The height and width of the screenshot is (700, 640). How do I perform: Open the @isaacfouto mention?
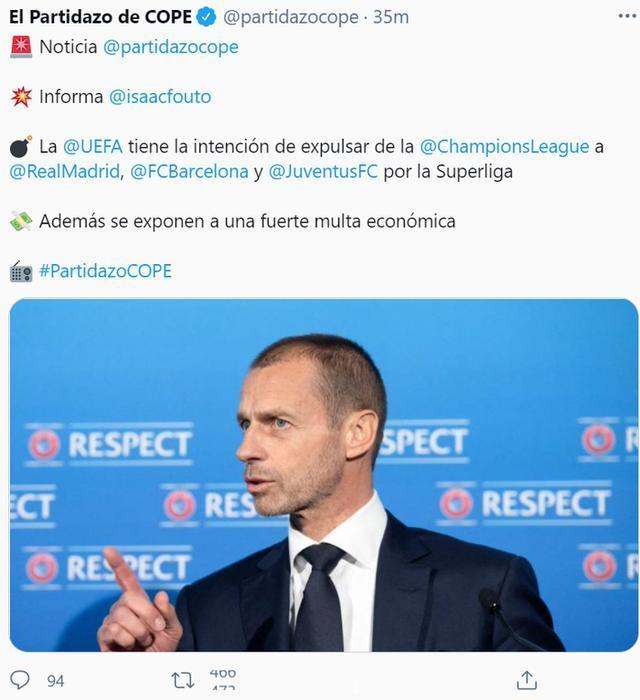coord(159,97)
